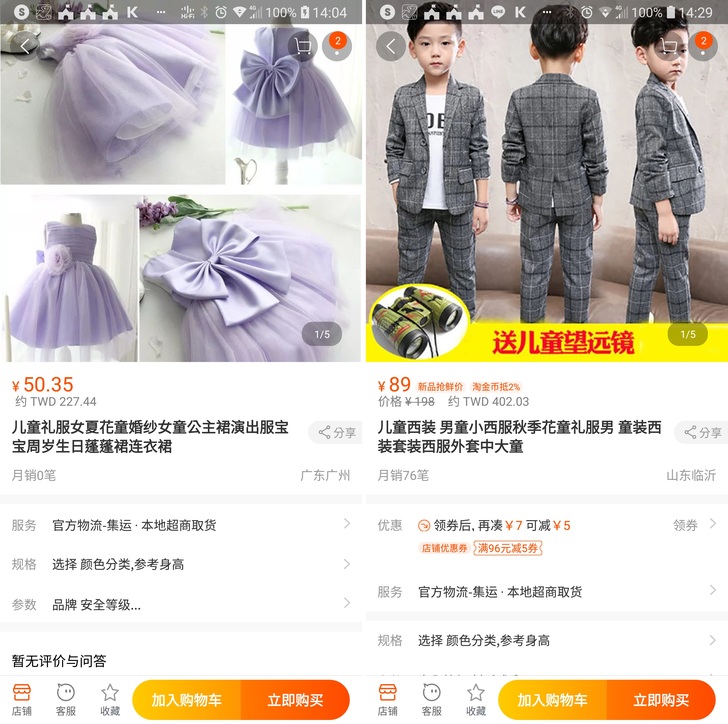Screen dimensions: 728x724
Task: Select 规格 options for the purple dress
Action: click(181, 564)
